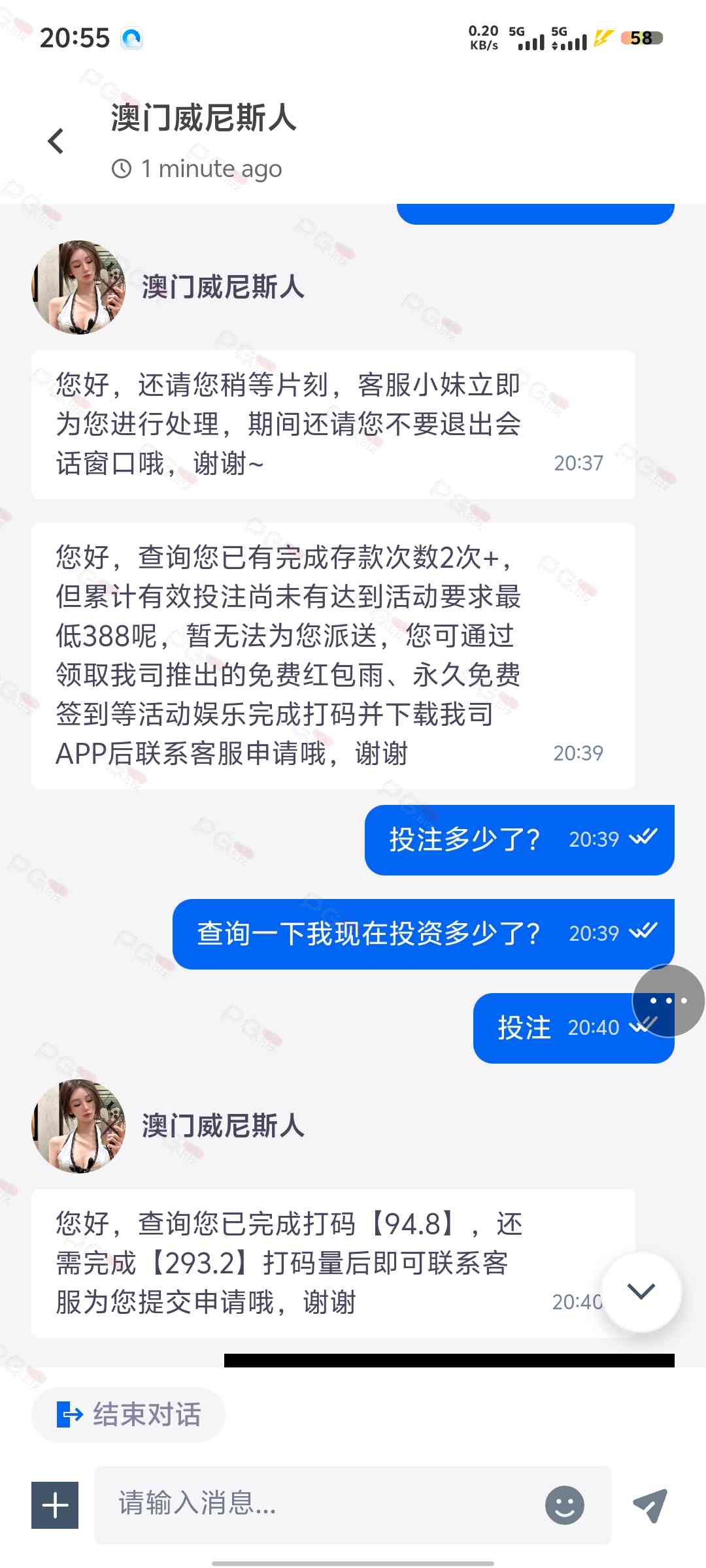This screenshot has height=1568, width=706.
Task: Open the plus attachment menu
Action: 55,1505
